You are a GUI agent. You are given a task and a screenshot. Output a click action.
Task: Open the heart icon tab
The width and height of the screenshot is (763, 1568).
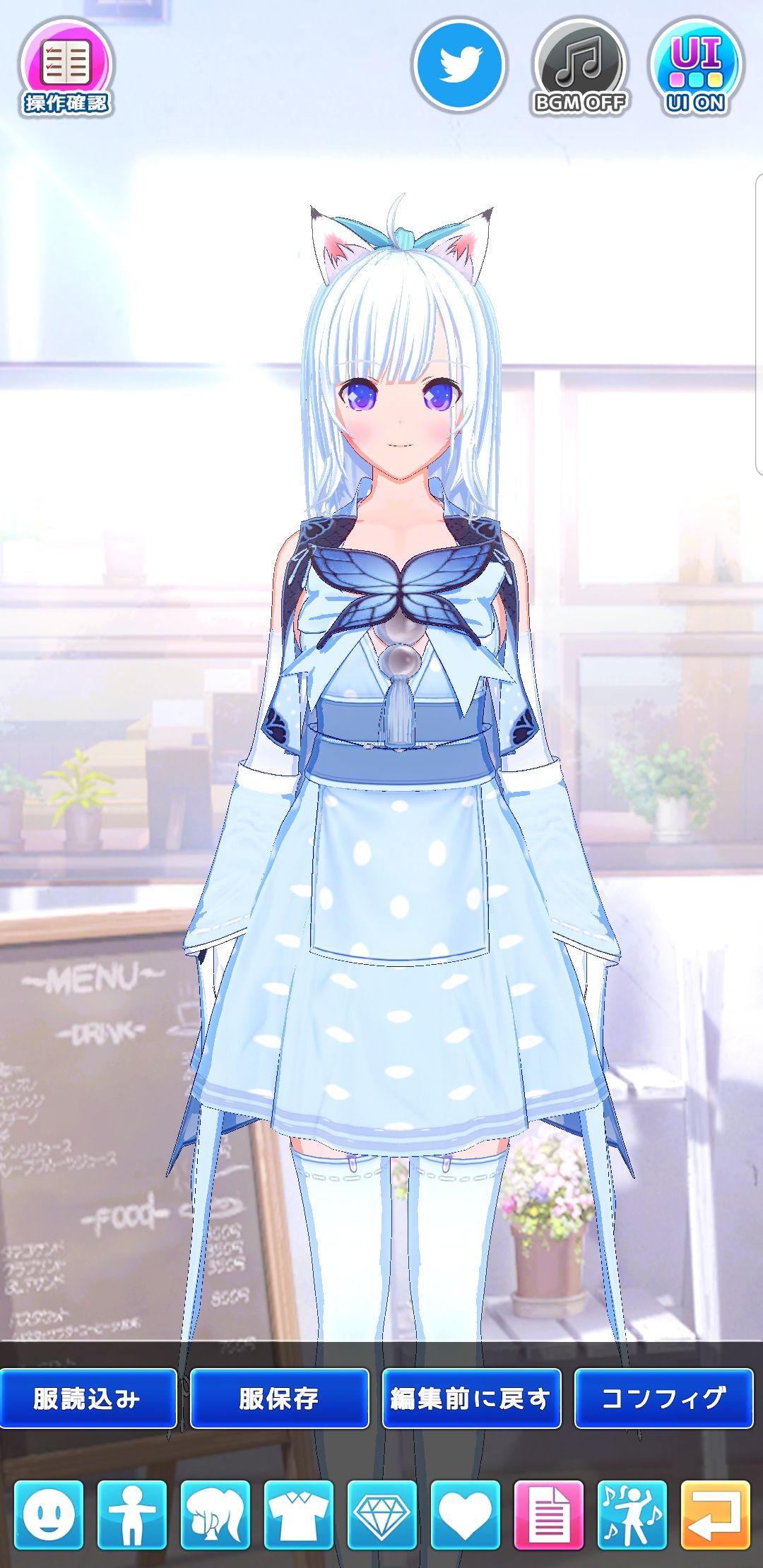coord(466,1514)
